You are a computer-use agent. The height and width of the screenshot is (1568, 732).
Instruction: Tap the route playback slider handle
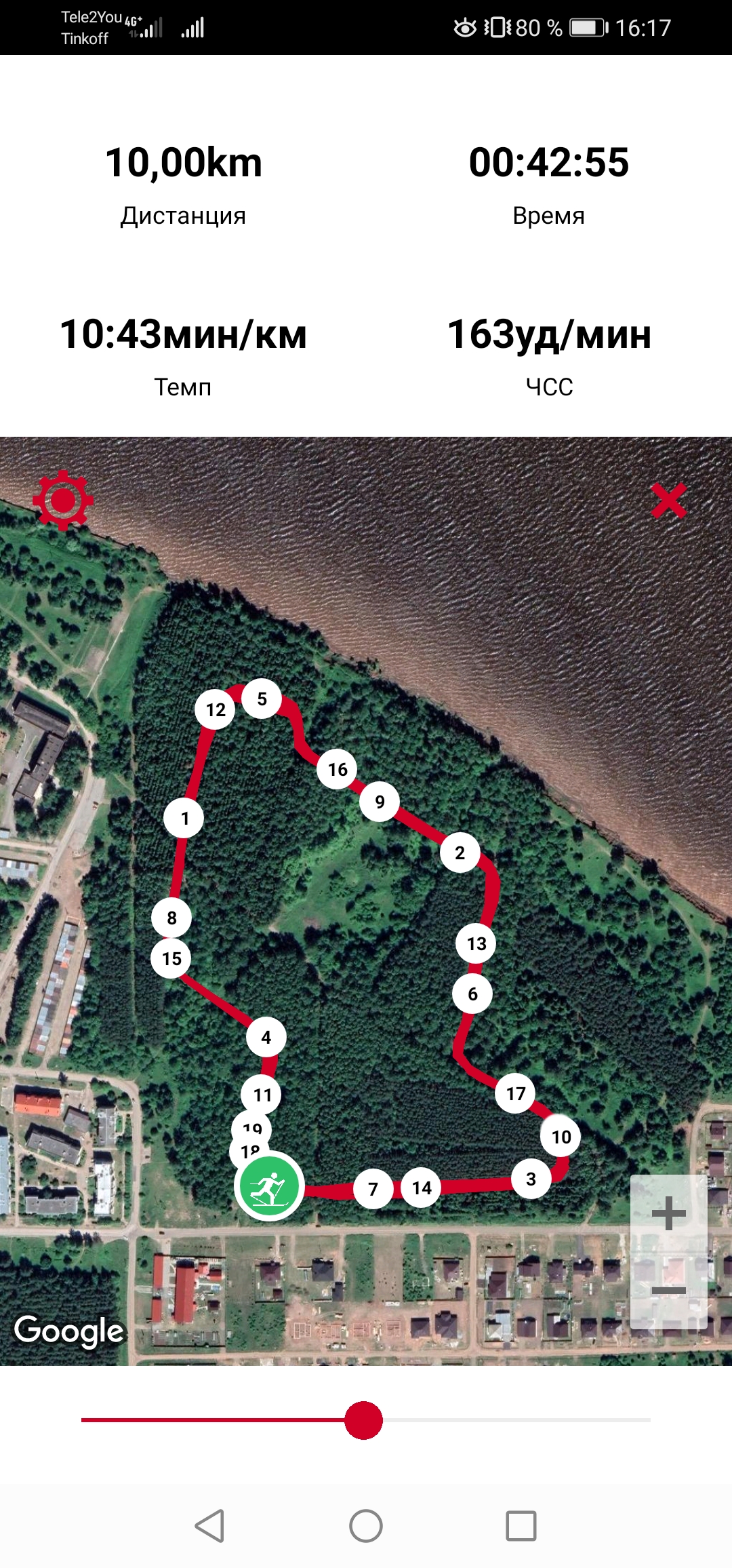click(x=364, y=1419)
